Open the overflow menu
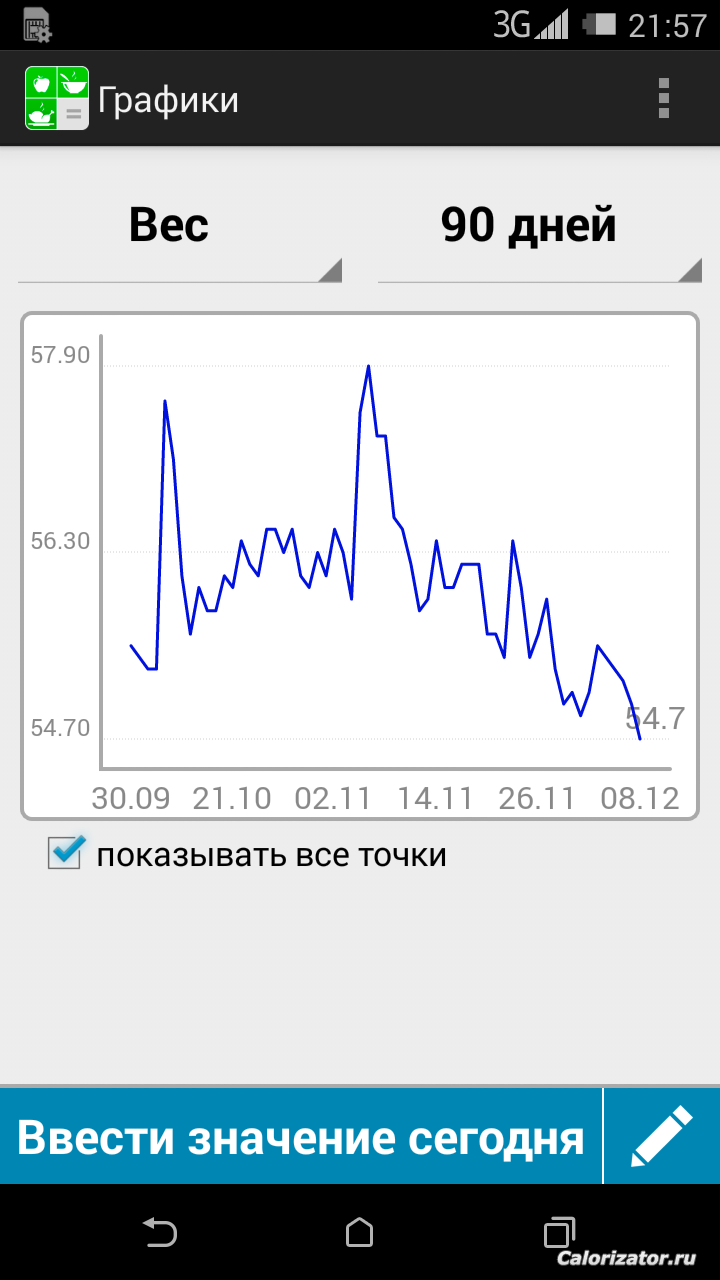Screen dimensions: 720x1280 tap(664, 98)
